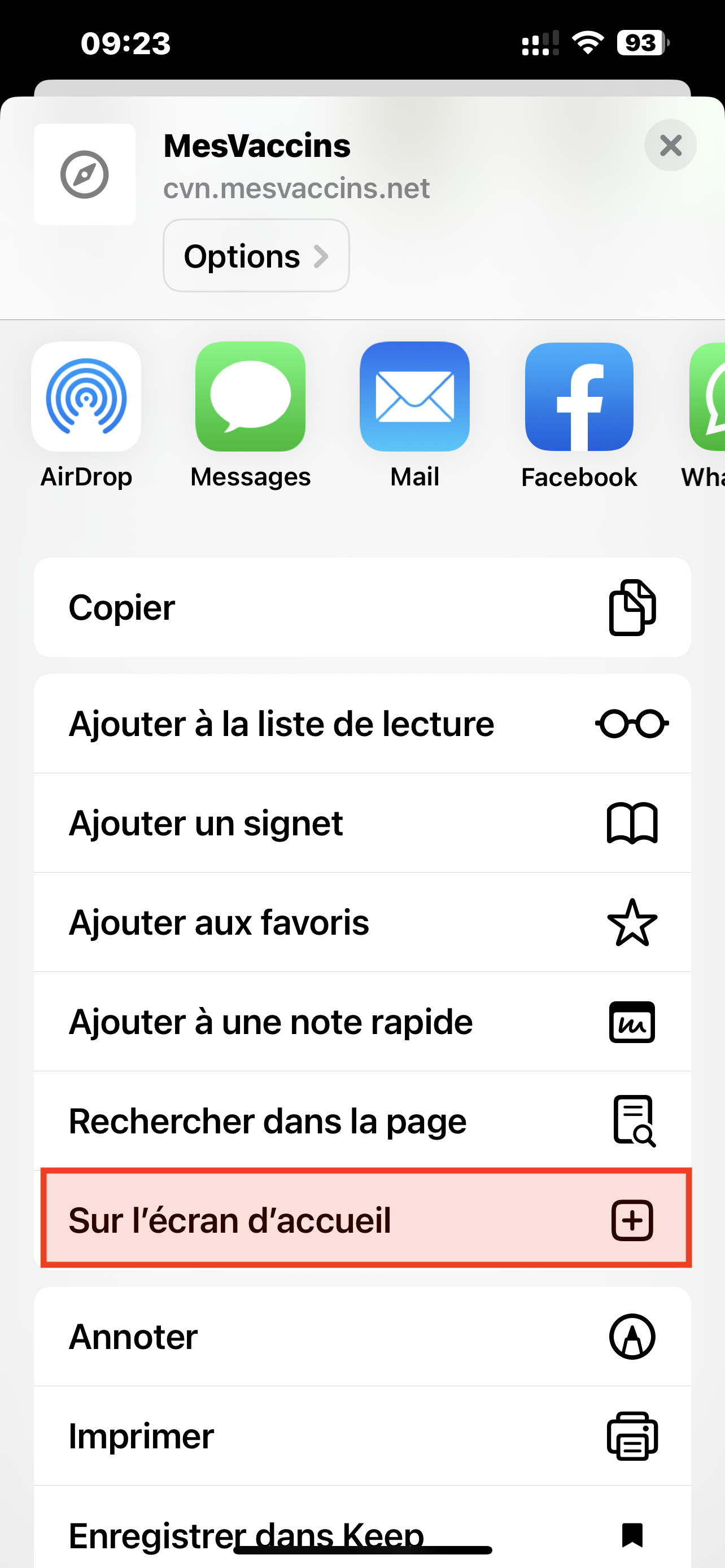Tap Ajouter un signet

tap(362, 823)
